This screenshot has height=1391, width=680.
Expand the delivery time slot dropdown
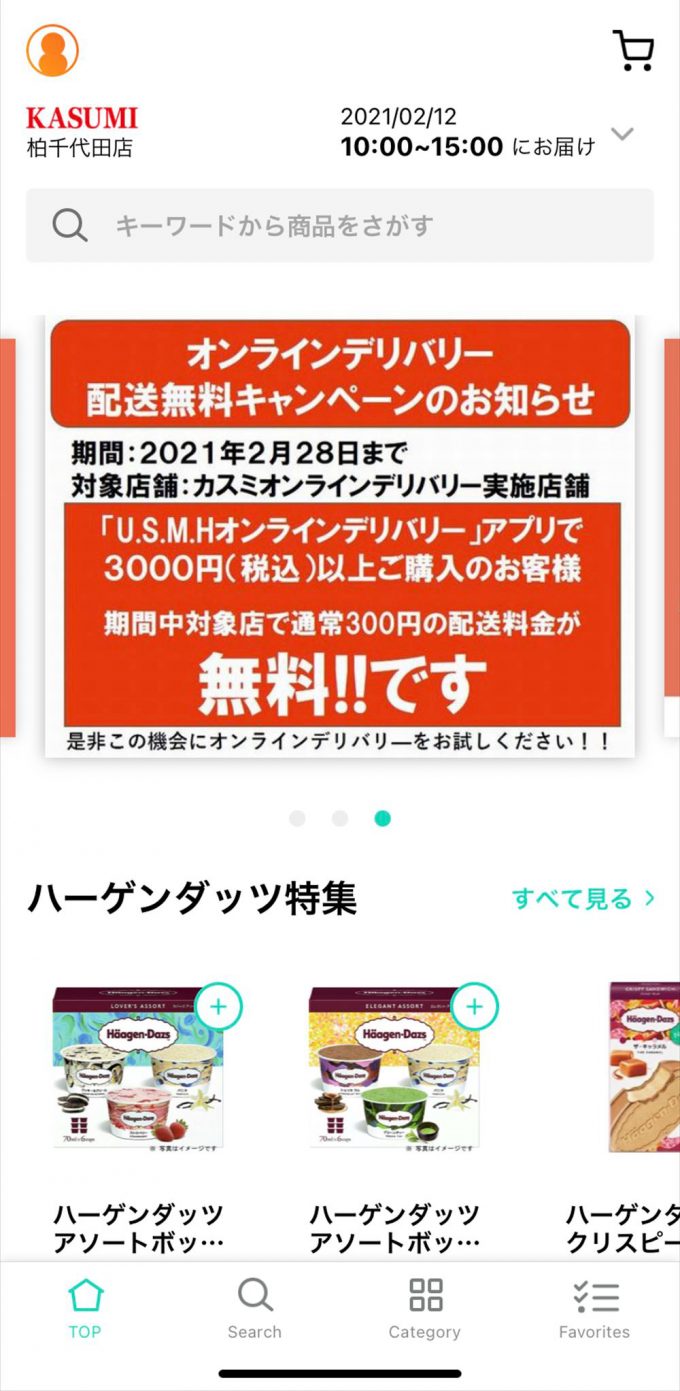click(x=622, y=134)
